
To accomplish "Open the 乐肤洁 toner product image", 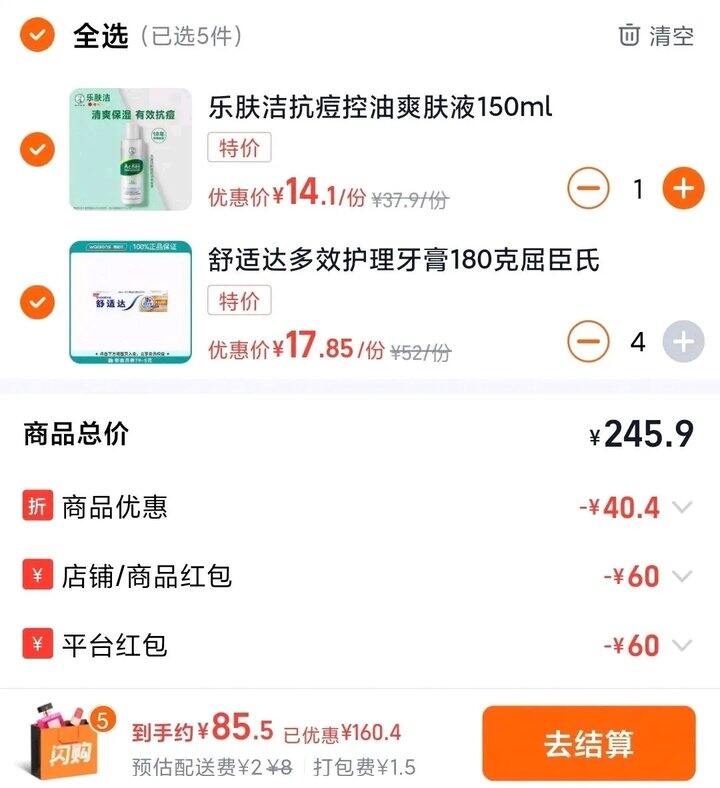I will (x=130, y=149).
